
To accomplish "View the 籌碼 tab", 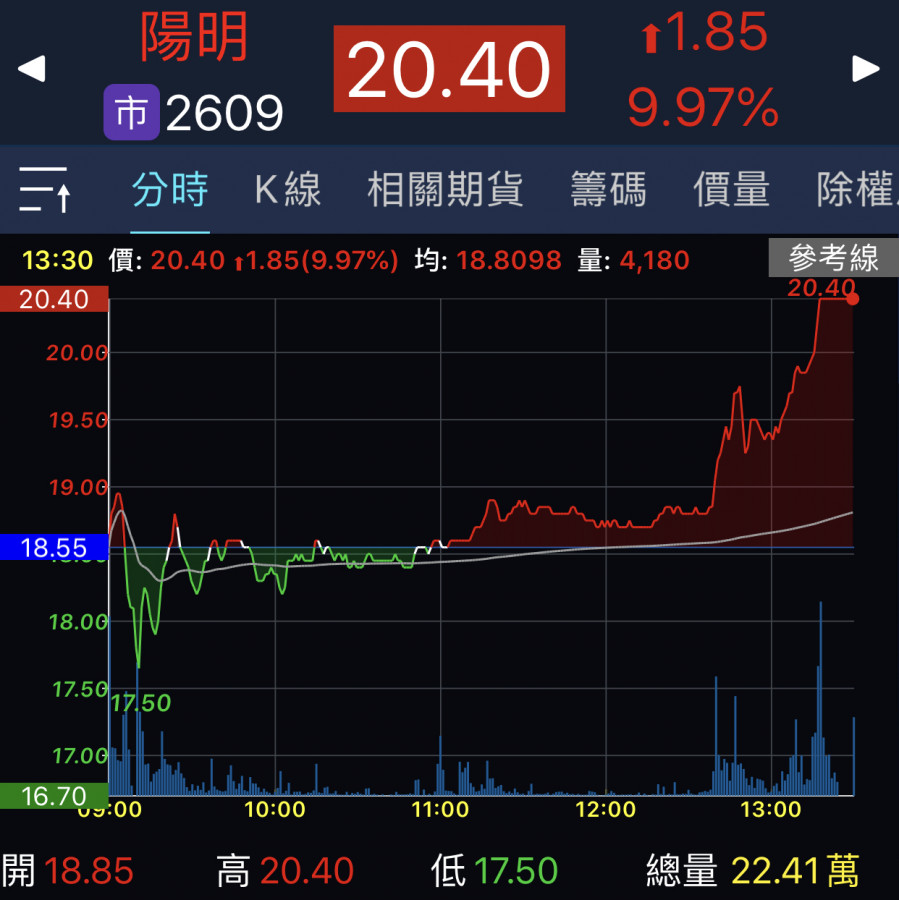I will 608,189.
